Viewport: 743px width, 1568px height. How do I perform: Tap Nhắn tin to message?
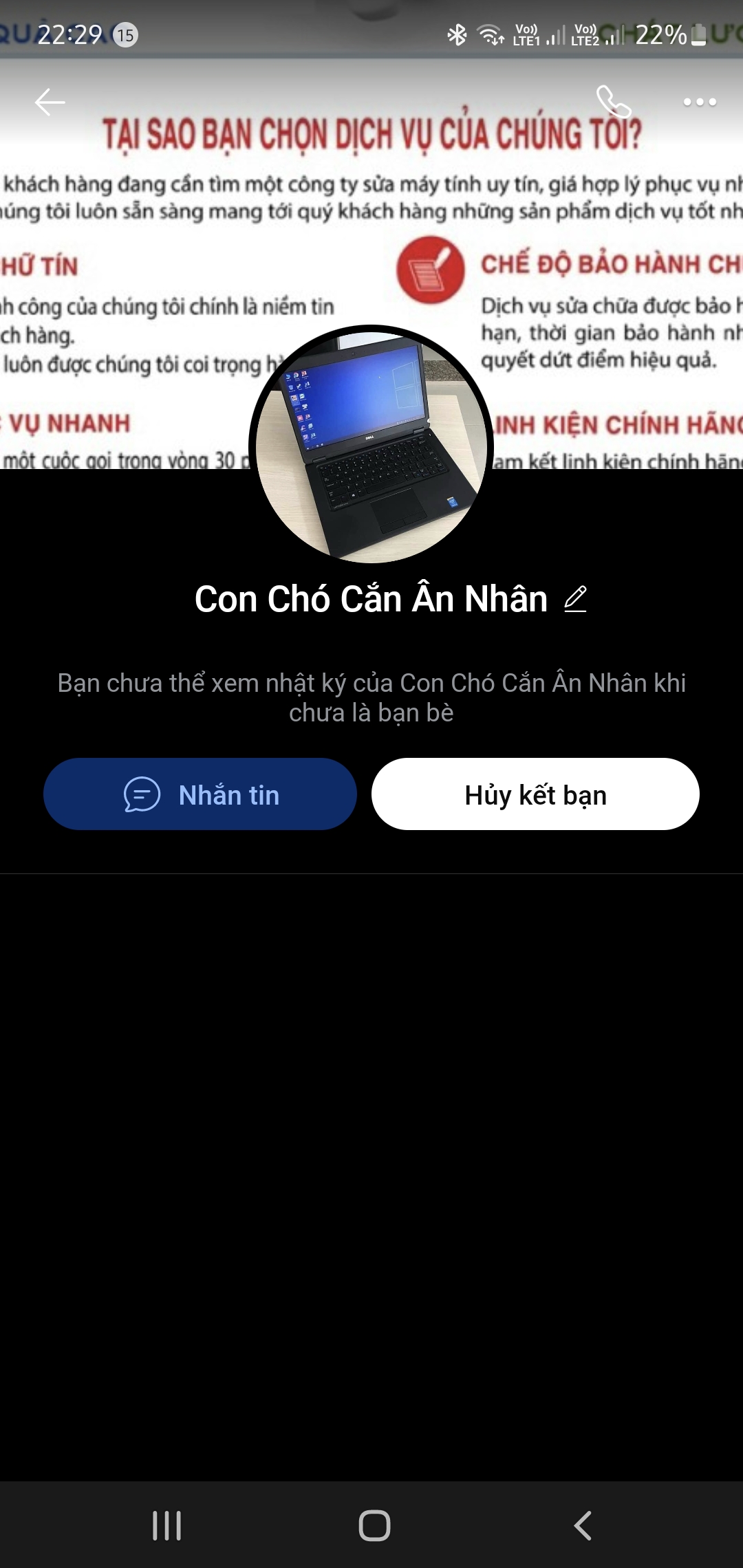(200, 794)
